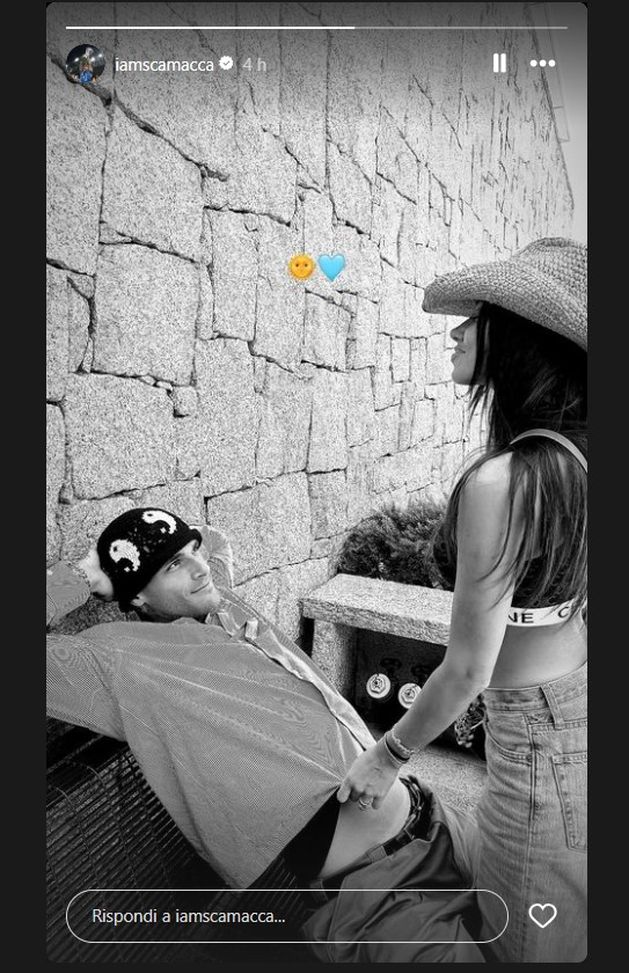Pause the story playback
This screenshot has width=629, height=973.
(x=499, y=63)
